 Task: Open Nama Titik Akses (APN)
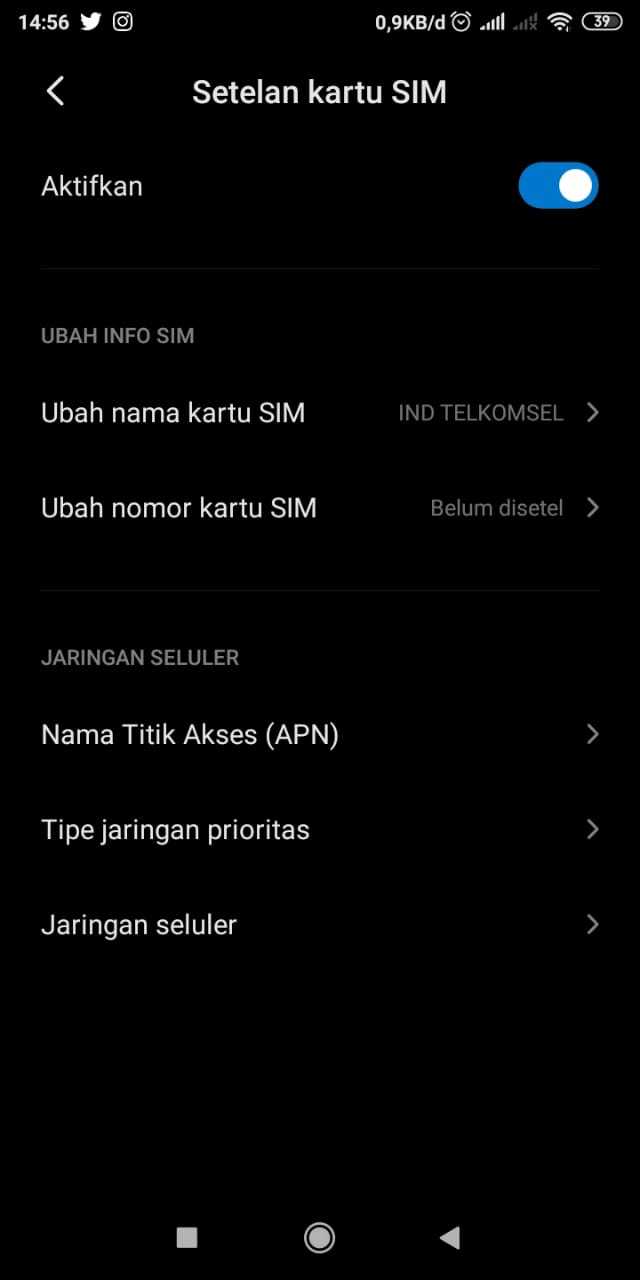pyautogui.click(x=320, y=735)
